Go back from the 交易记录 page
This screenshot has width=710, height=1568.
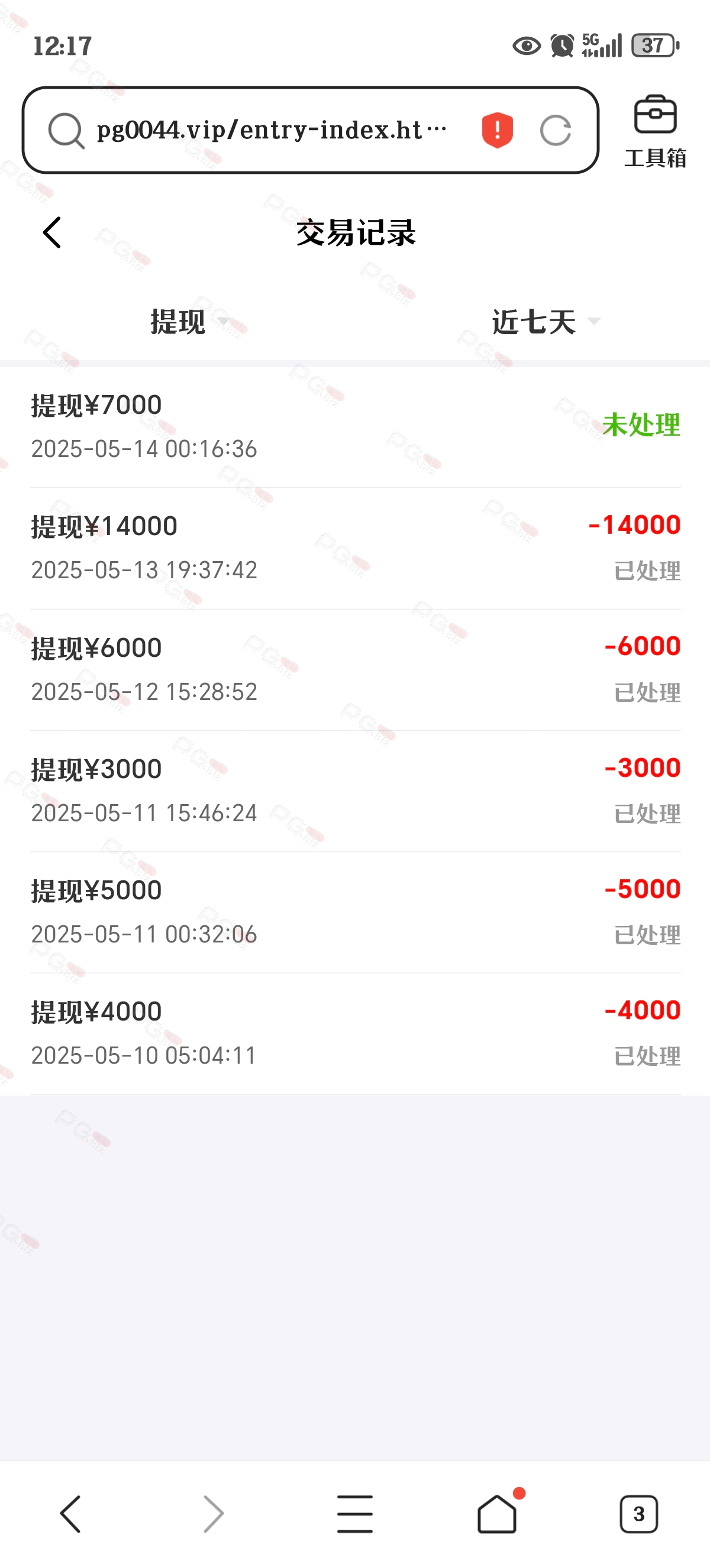point(53,232)
